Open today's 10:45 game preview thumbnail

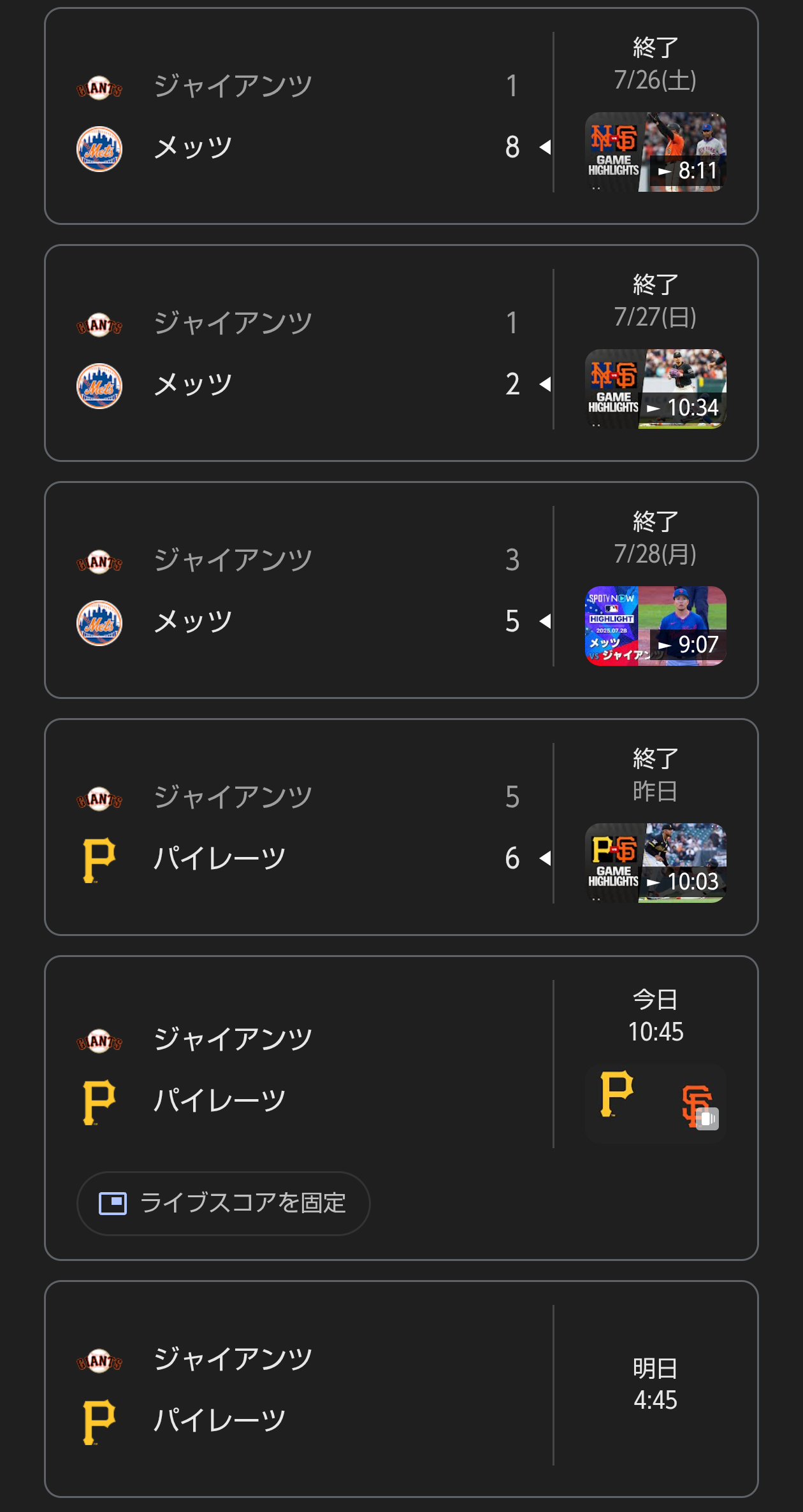coord(655,1104)
